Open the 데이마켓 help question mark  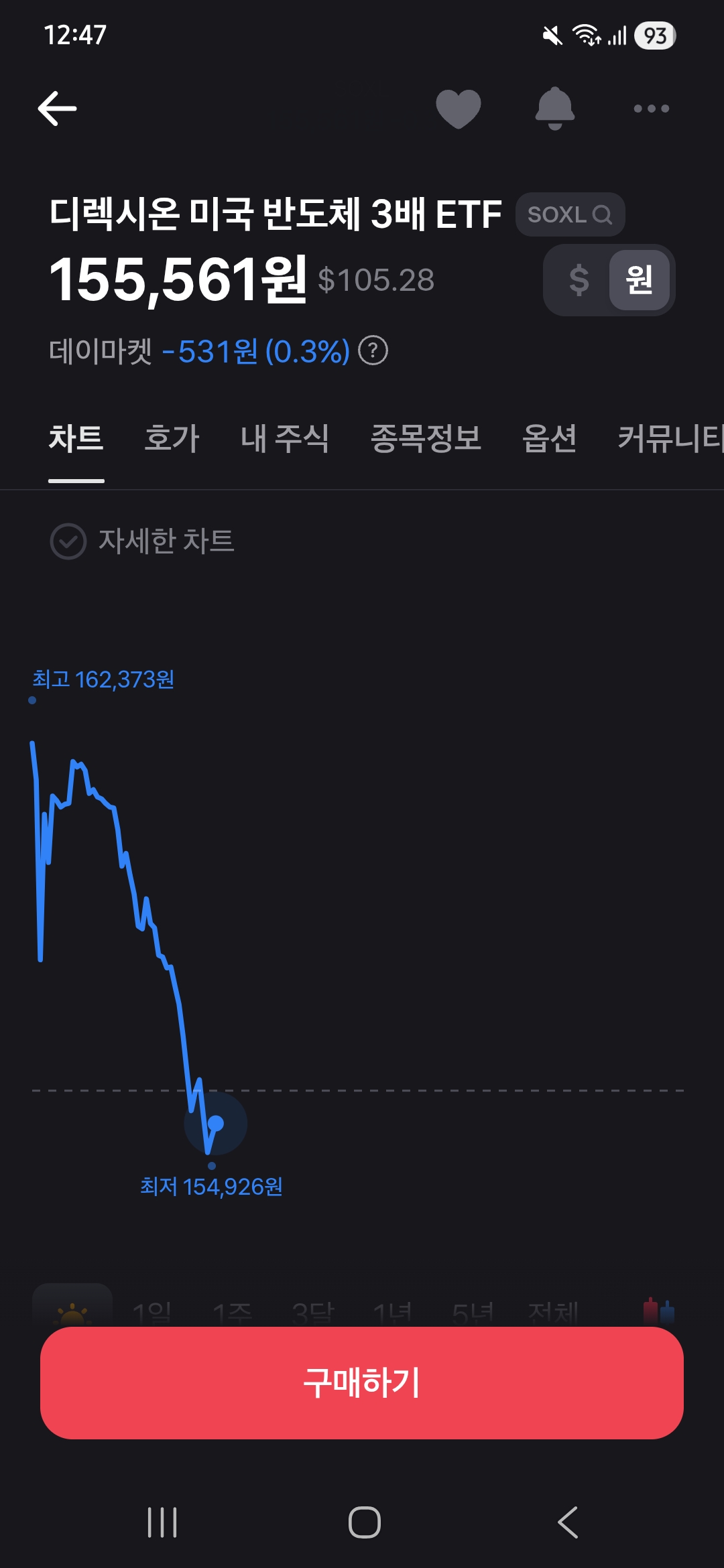373,351
